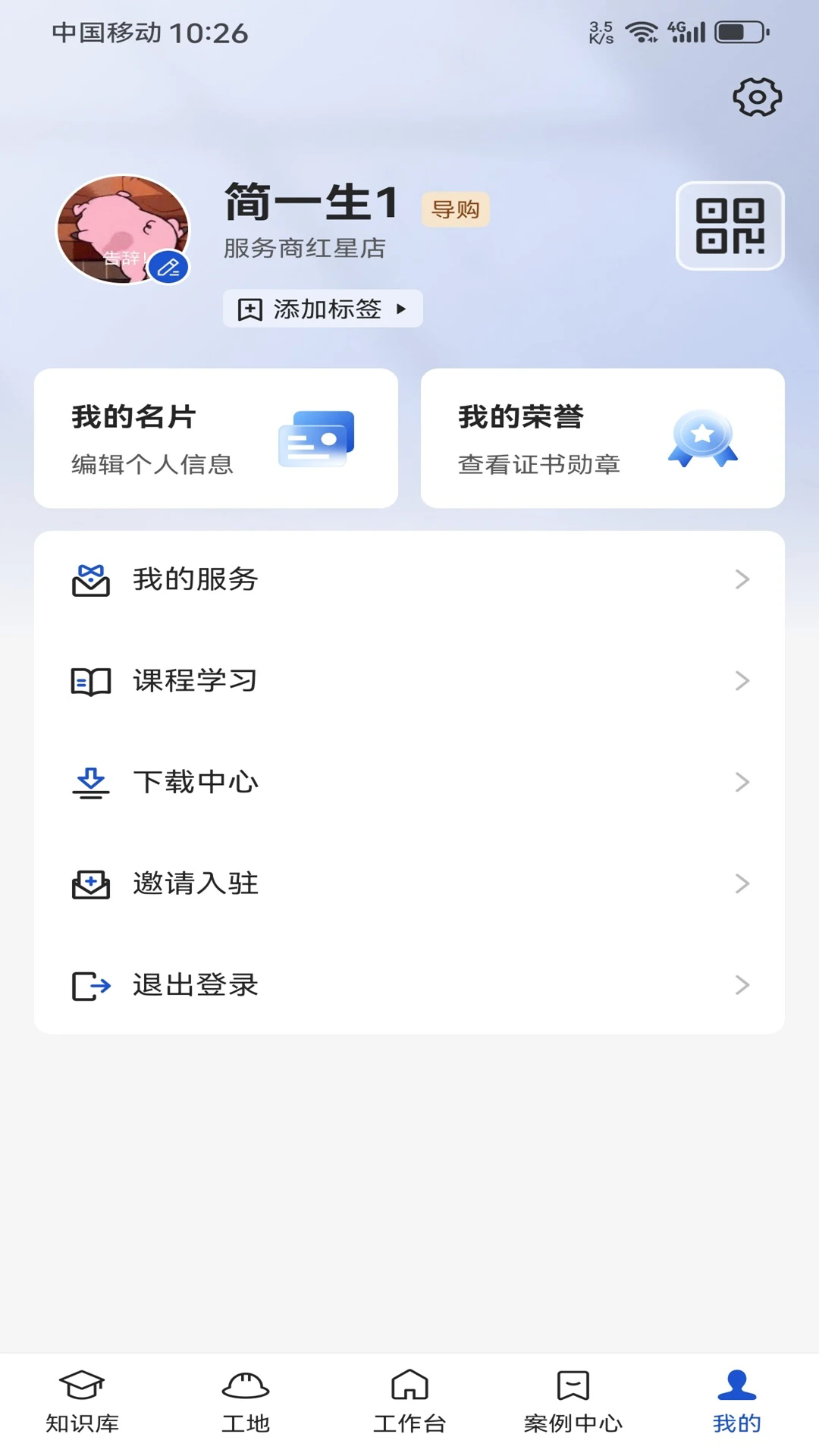Open the 我的名片 card

tap(216, 438)
